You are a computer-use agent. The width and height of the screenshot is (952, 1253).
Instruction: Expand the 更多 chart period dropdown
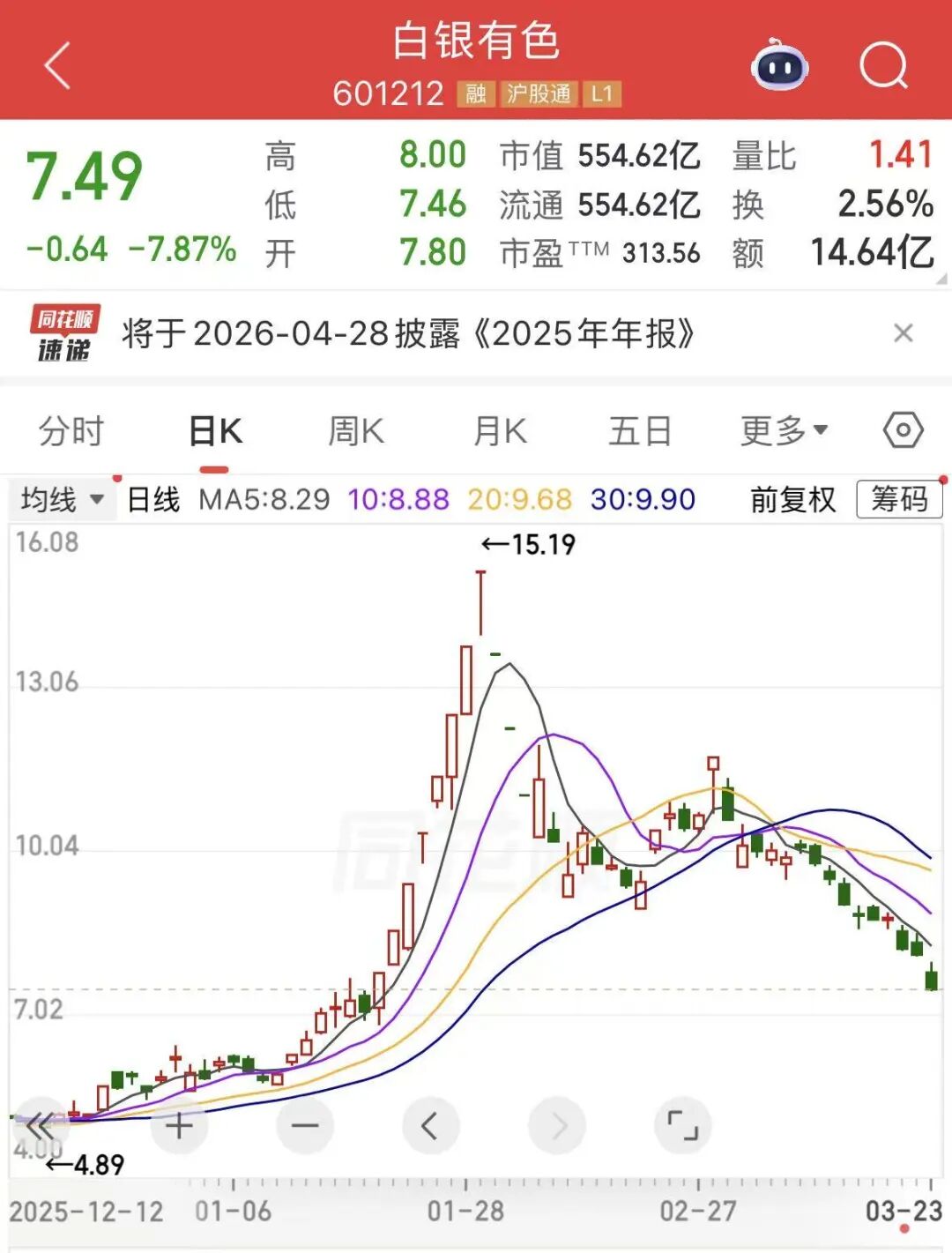coord(783,431)
